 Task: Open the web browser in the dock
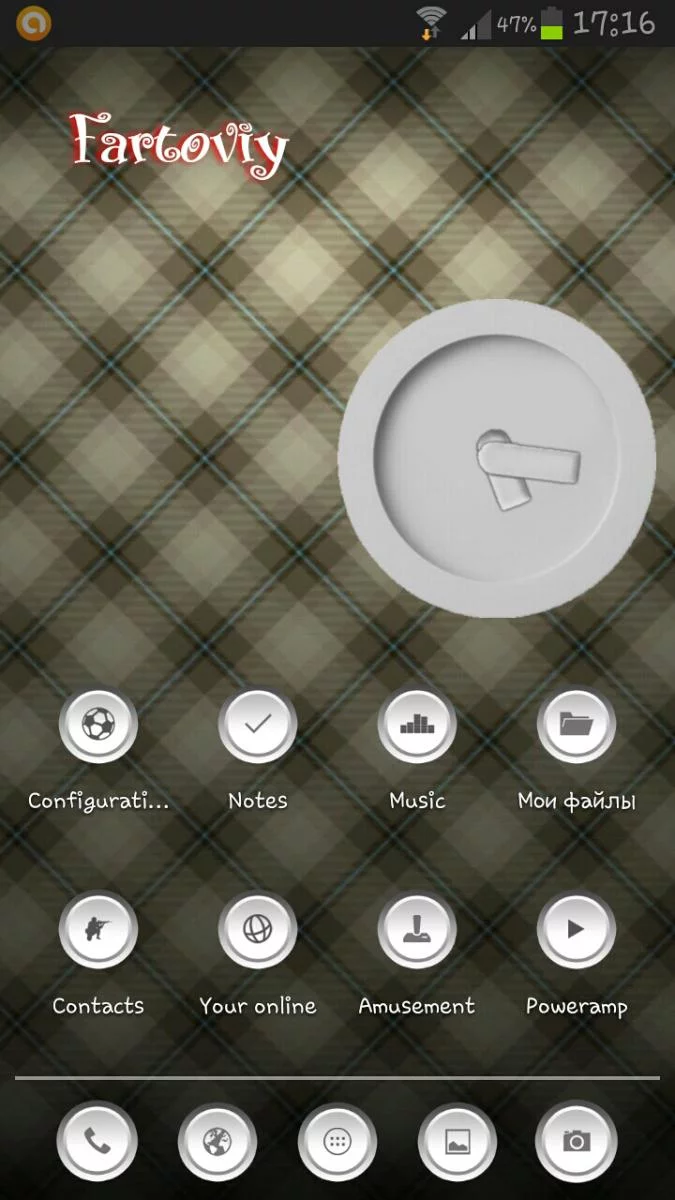[x=217, y=1141]
